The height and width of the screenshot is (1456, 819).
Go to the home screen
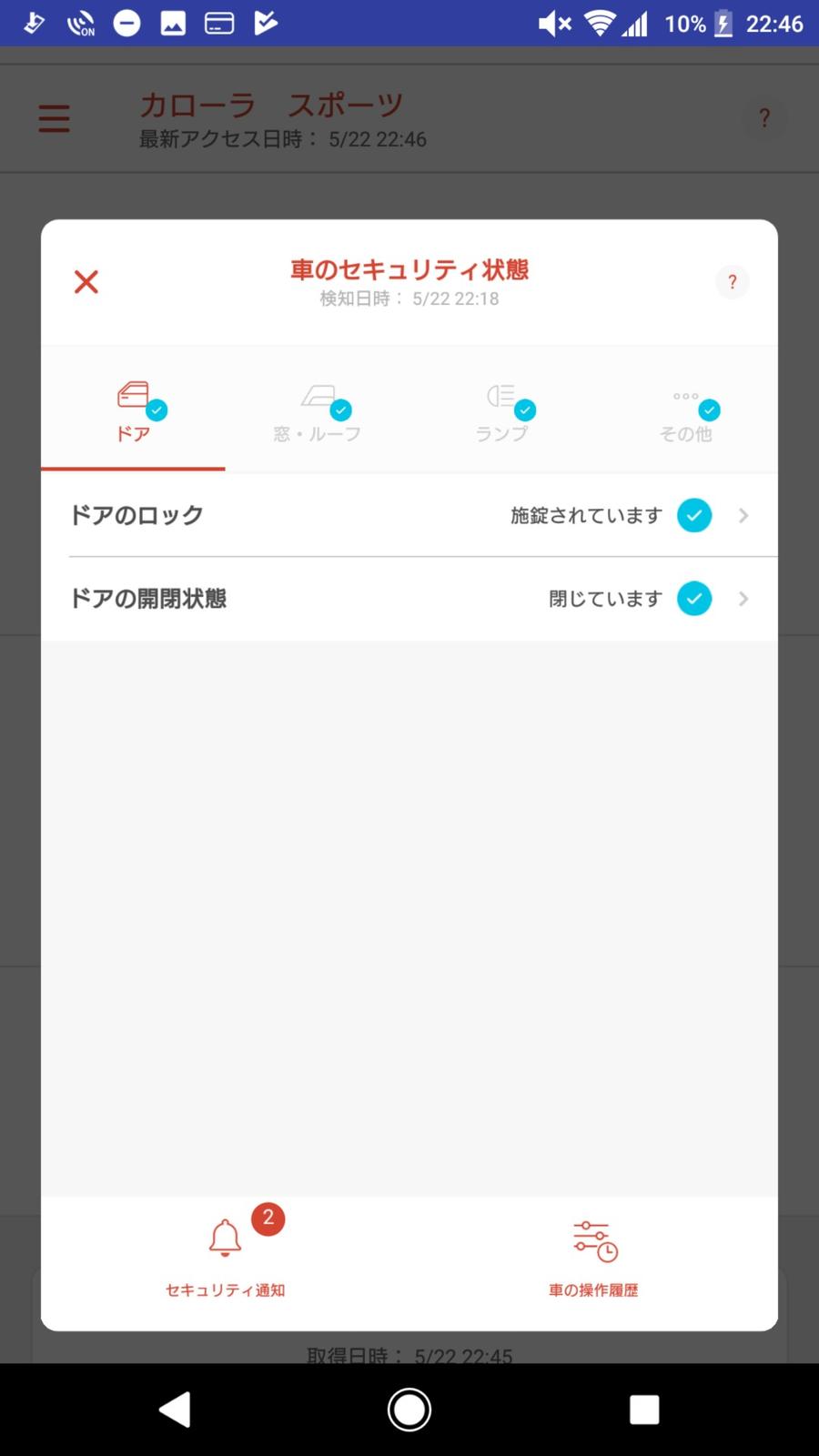409,1410
